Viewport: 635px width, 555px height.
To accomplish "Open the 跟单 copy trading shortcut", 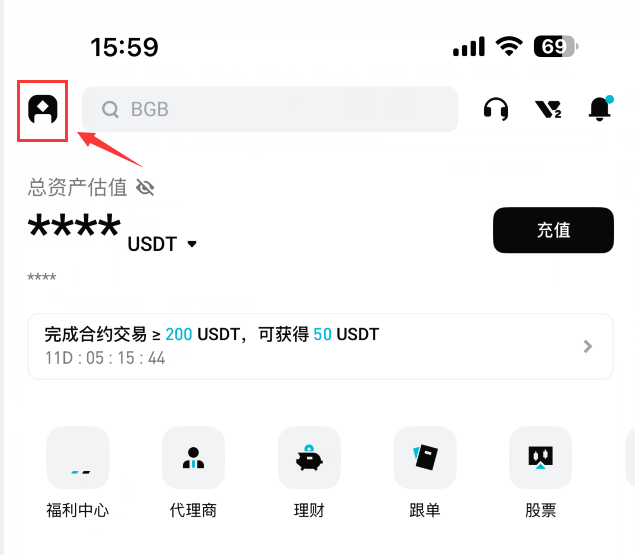I will pyautogui.click(x=425, y=472).
